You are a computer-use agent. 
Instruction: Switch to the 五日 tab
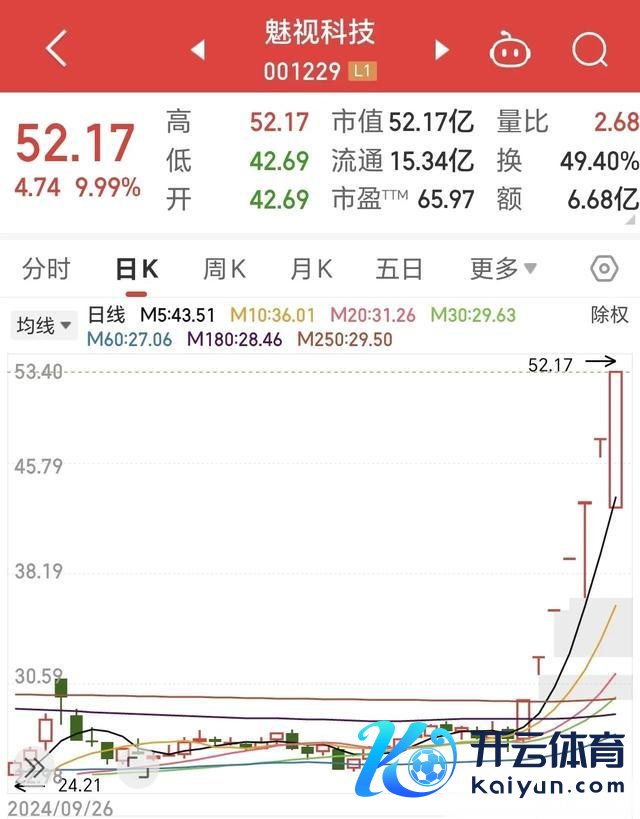(x=399, y=269)
